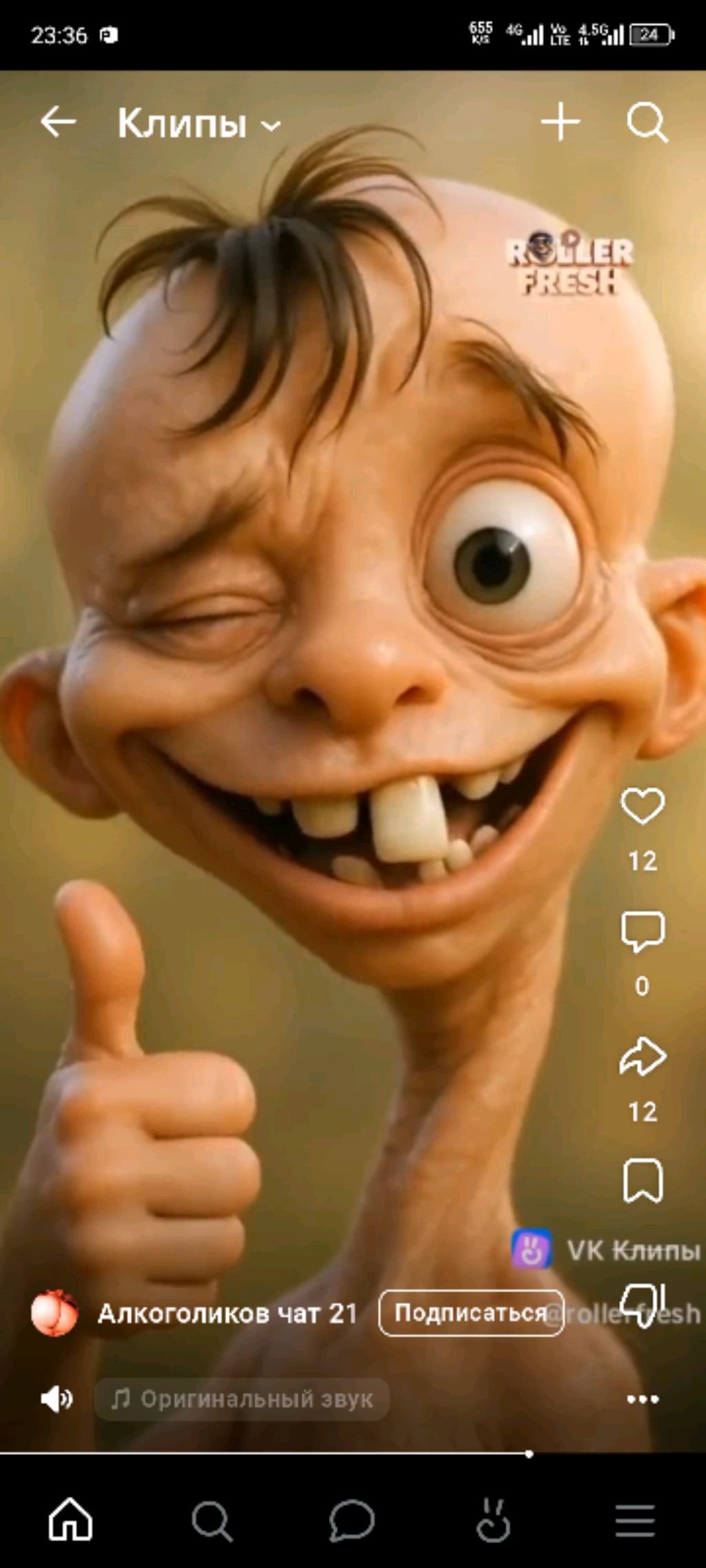Switch to the Home tab
706x1568 pixels.
pos(70,1520)
